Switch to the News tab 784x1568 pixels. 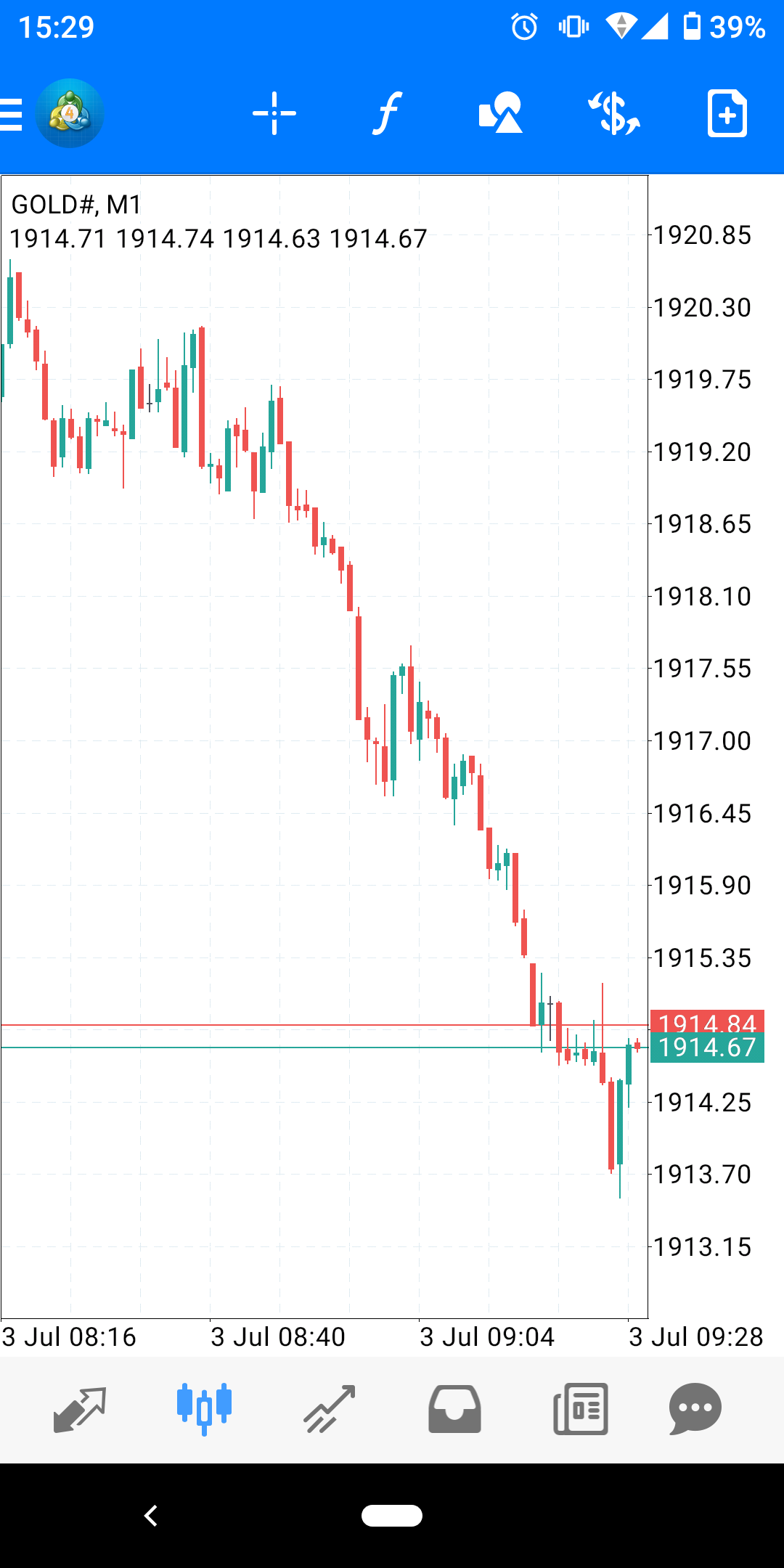click(580, 1409)
